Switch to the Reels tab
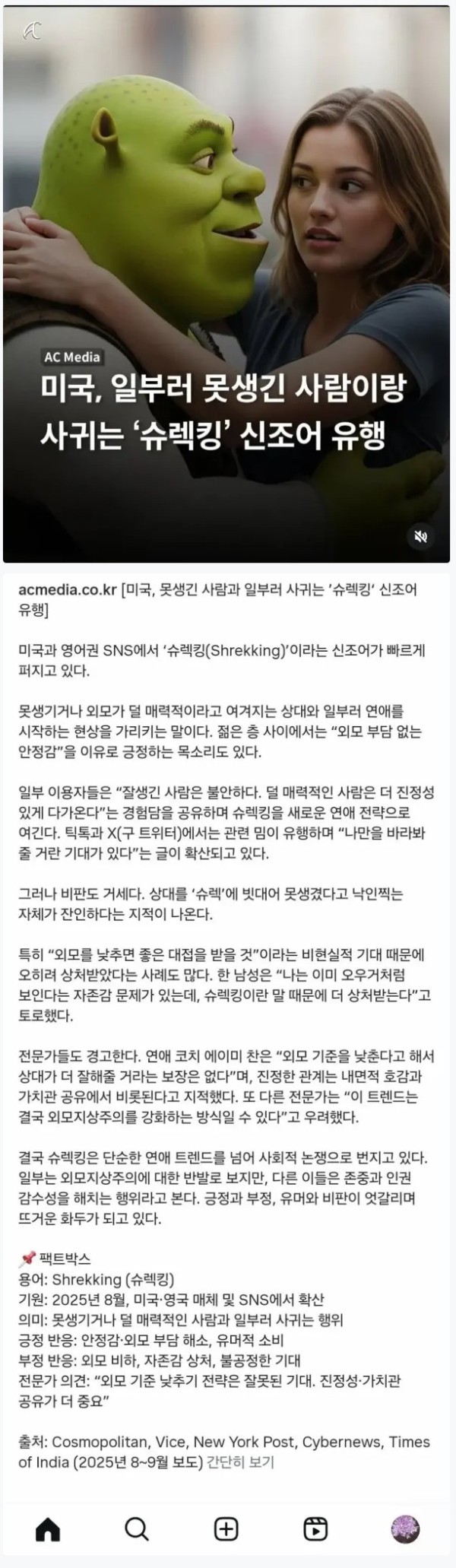The image size is (456, 1568). coord(315,1528)
